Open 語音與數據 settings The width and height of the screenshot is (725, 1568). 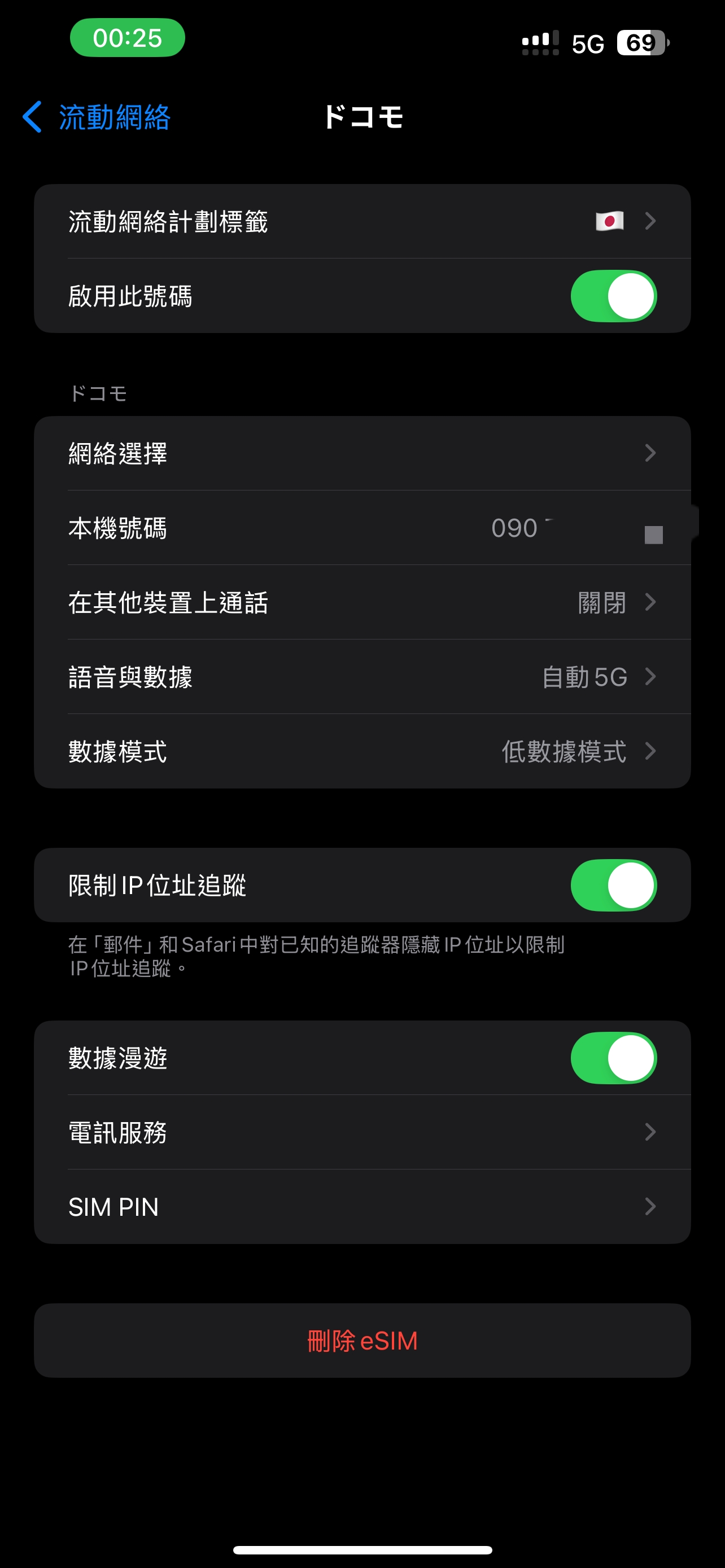tap(361, 677)
